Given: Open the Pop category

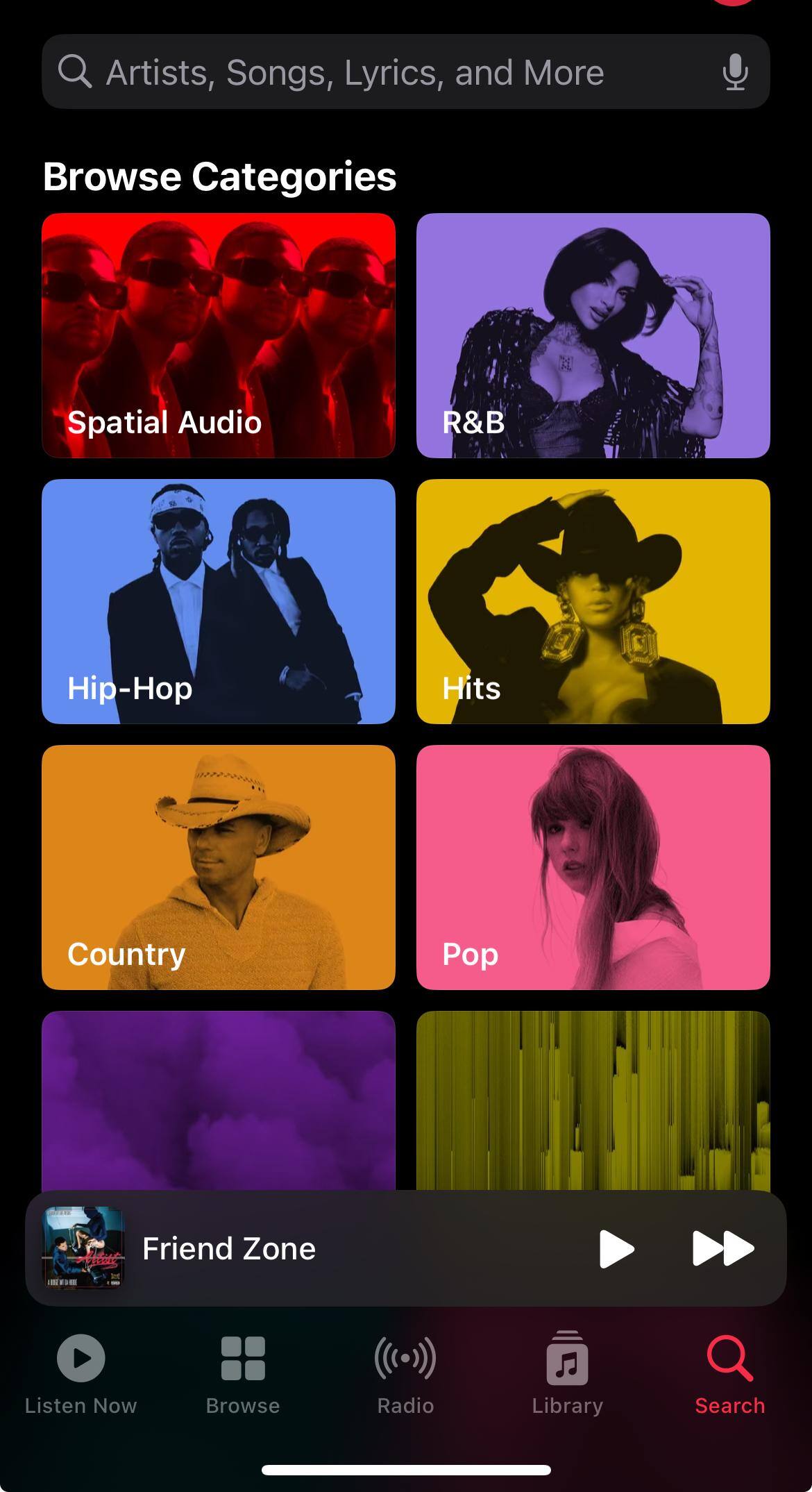Looking at the screenshot, I should click(x=593, y=867).
